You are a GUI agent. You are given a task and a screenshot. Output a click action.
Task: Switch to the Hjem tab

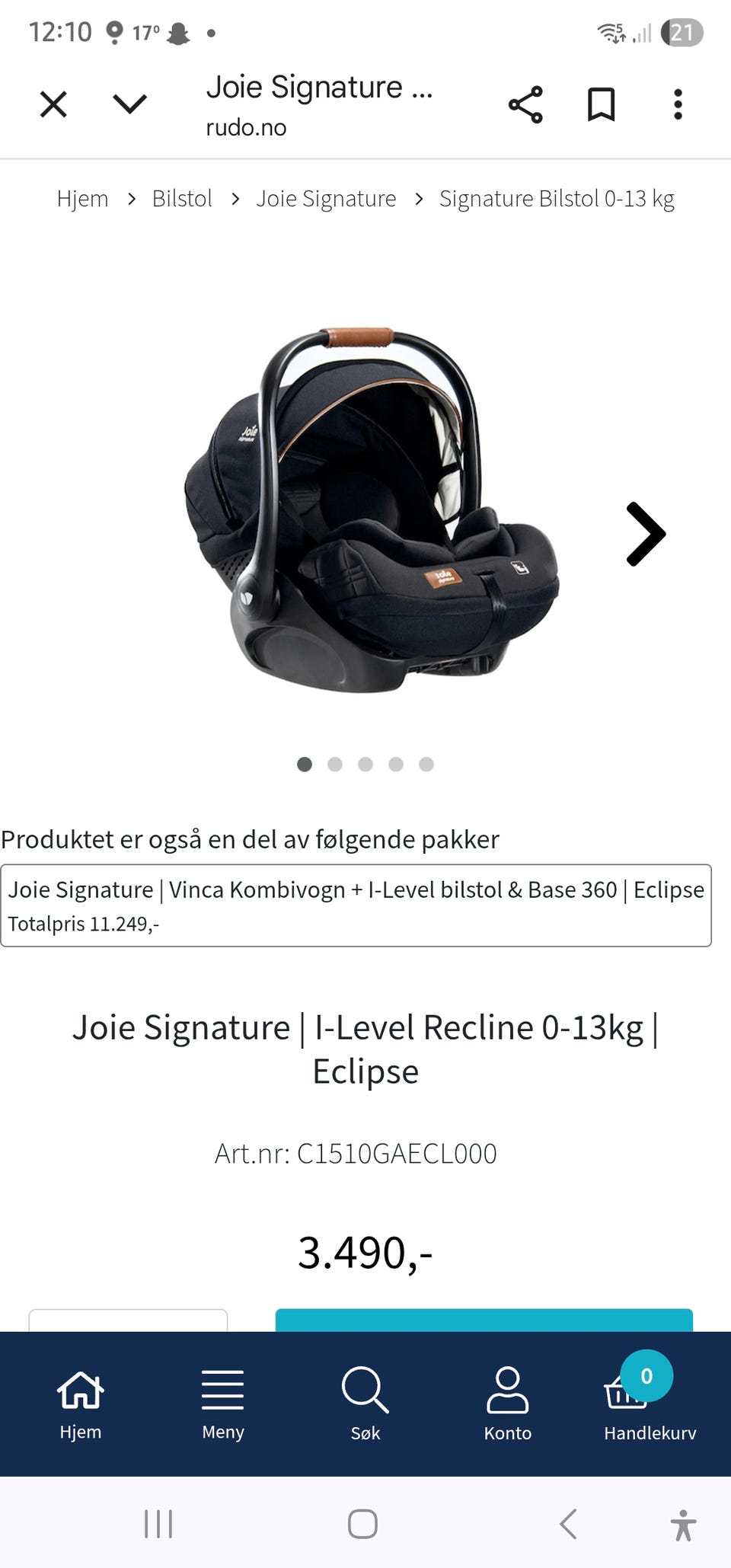81,1404
